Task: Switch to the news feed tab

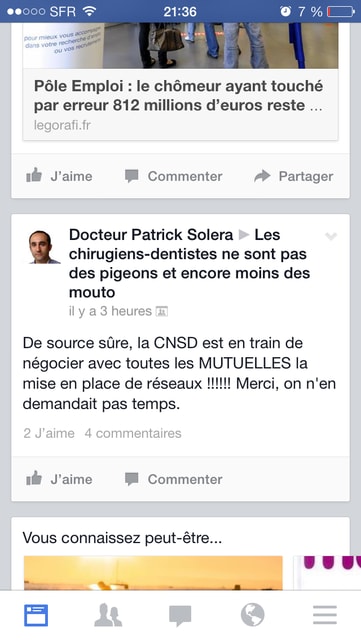Action: point(36,615)
